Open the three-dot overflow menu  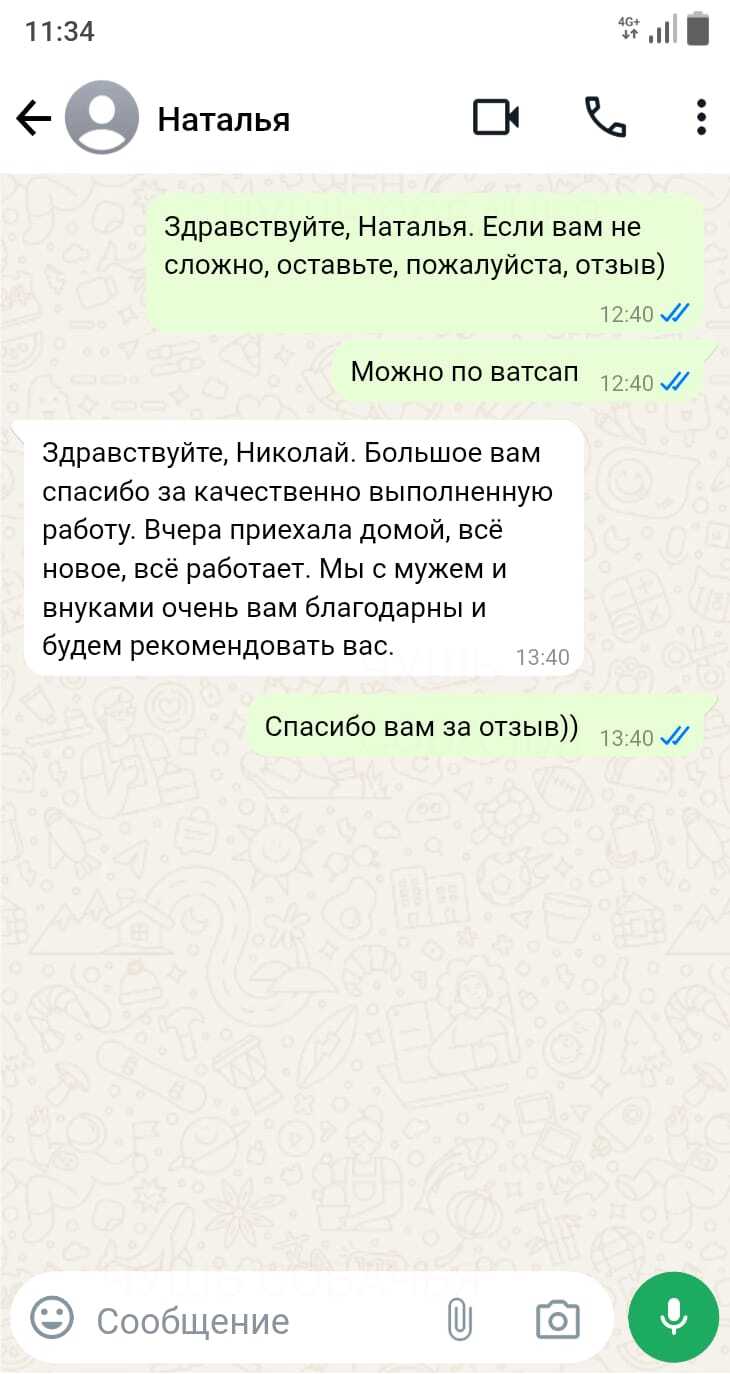click(x=702, y=118)
